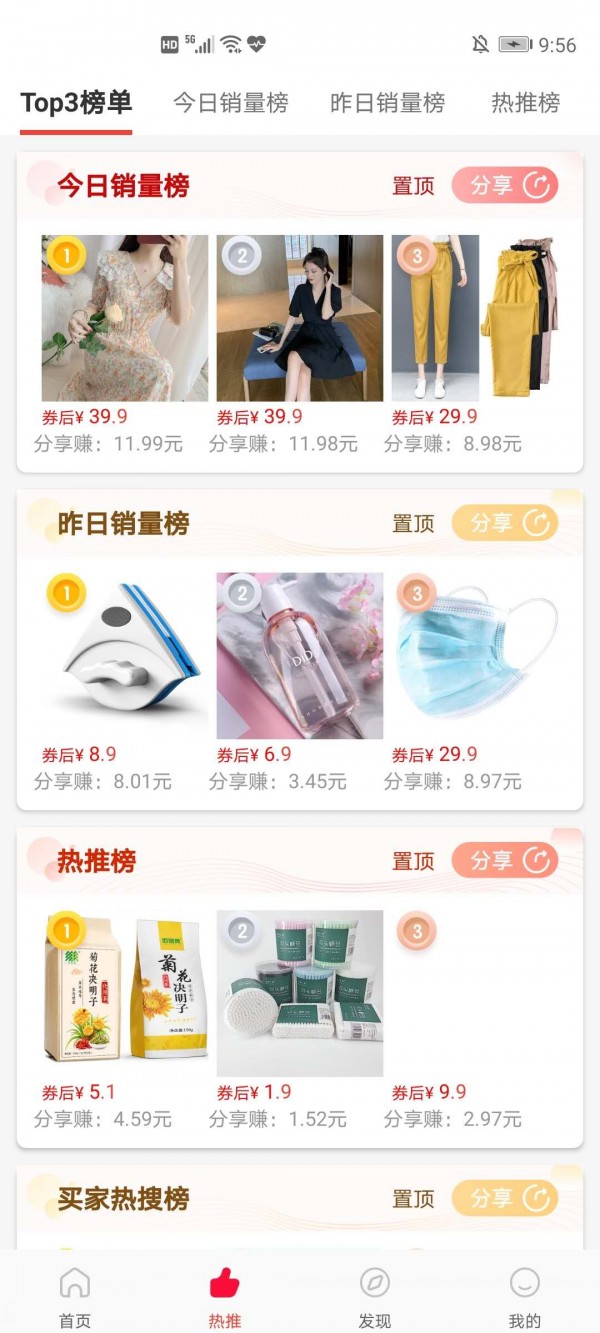The width and height of the screenshot is (600, 1333).
Task: Select the Top3榜单 tab
Action: 76,103
